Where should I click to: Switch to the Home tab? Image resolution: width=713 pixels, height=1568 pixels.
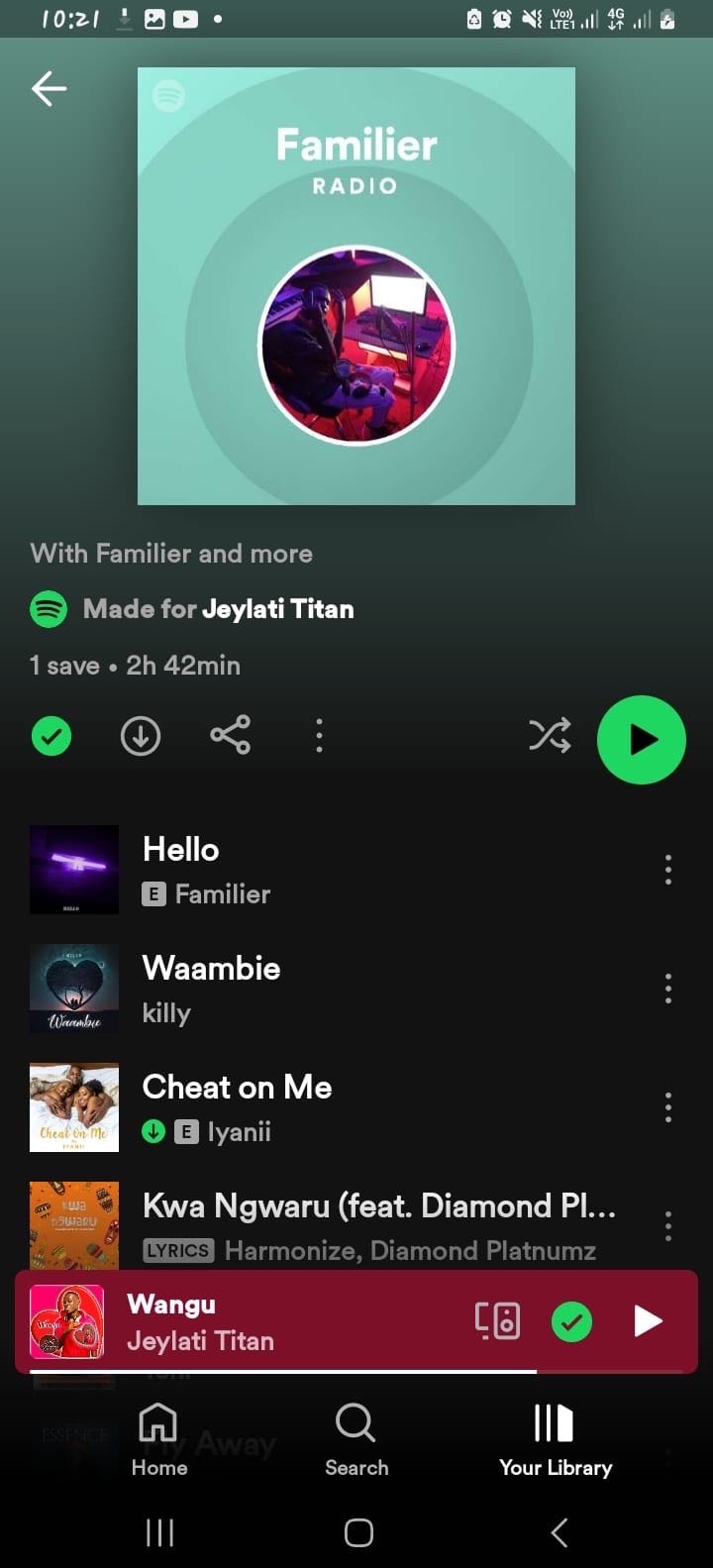point(159,1441)
